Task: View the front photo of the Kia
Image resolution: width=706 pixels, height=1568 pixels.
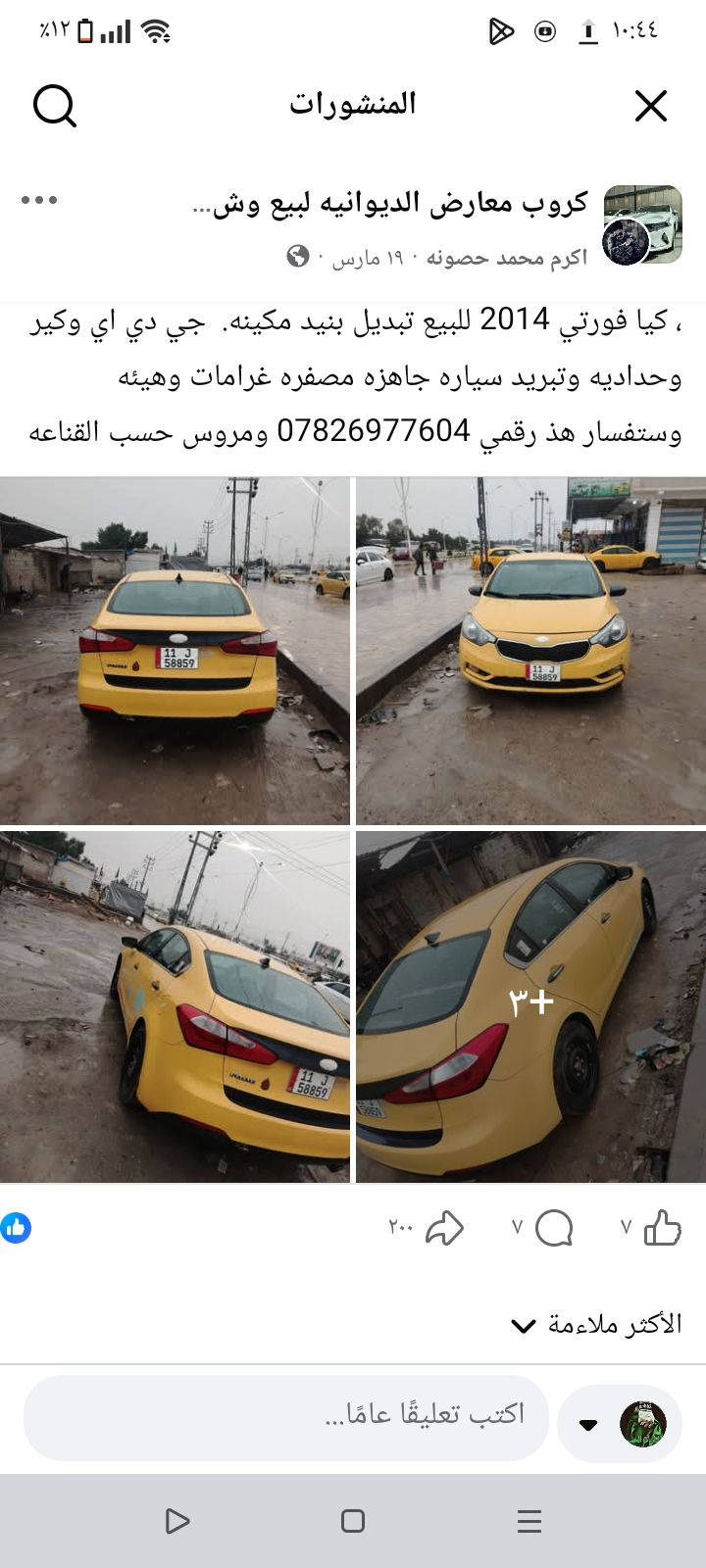Action: pyautogui.click(x=530, y=651)
